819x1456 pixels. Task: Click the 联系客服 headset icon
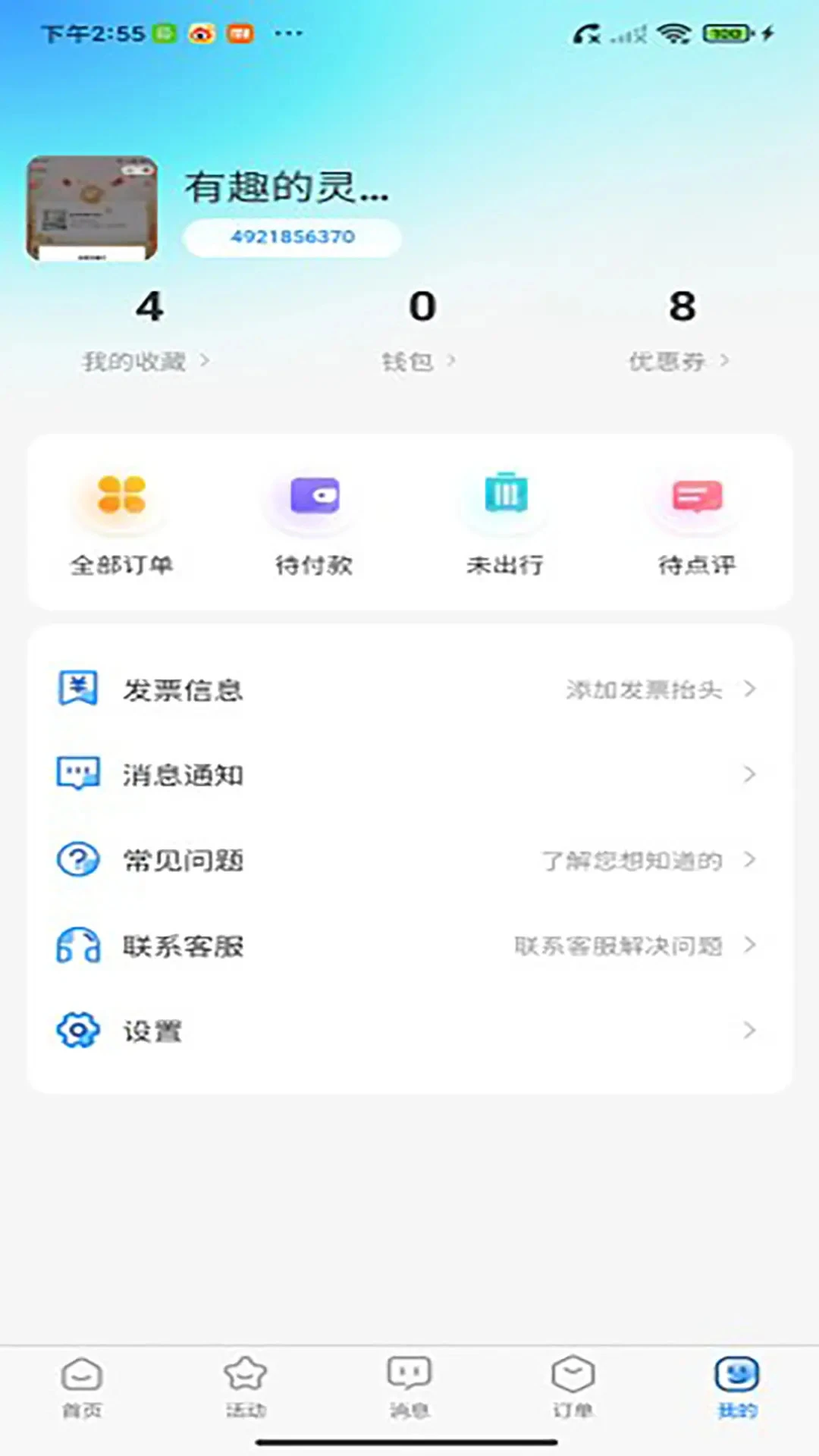77,945
